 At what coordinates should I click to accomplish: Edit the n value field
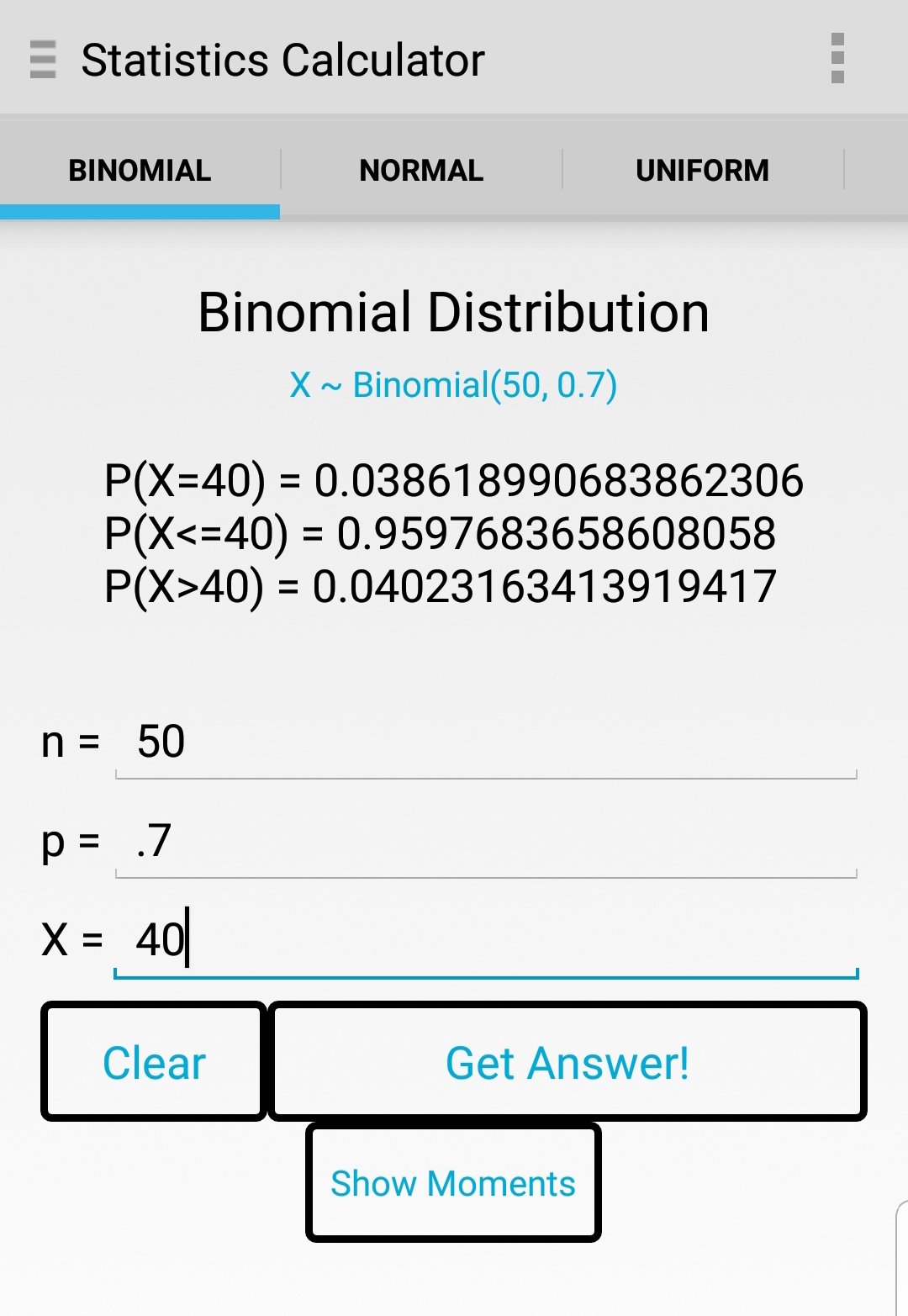[x=486, y=743]
